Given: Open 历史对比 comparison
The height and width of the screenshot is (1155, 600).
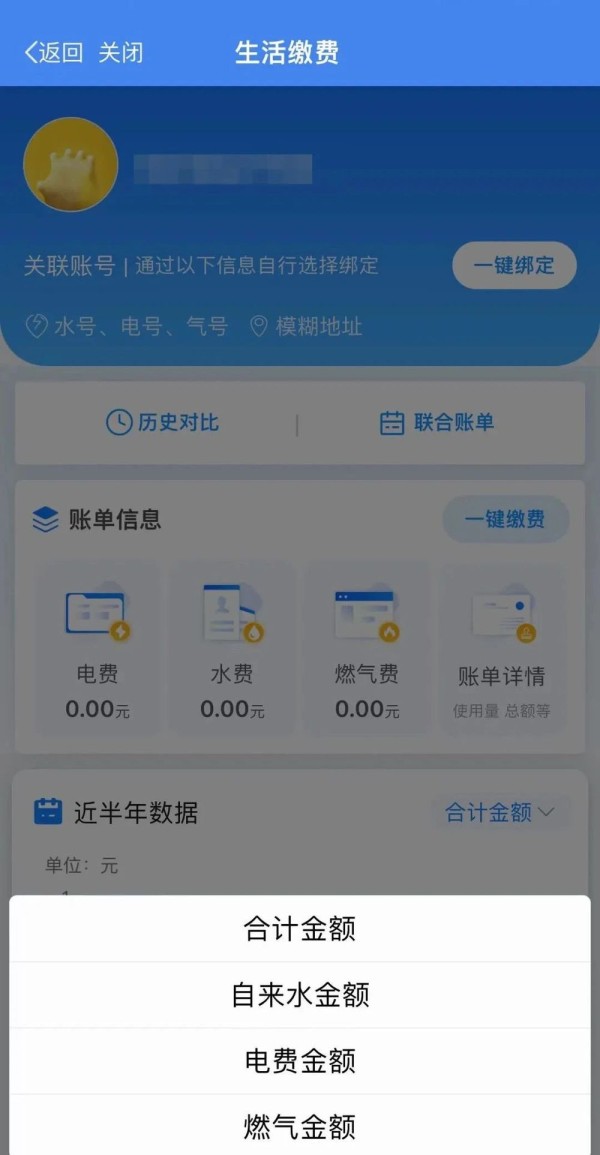Looking at the screenshot, I should tap(162, 422).
